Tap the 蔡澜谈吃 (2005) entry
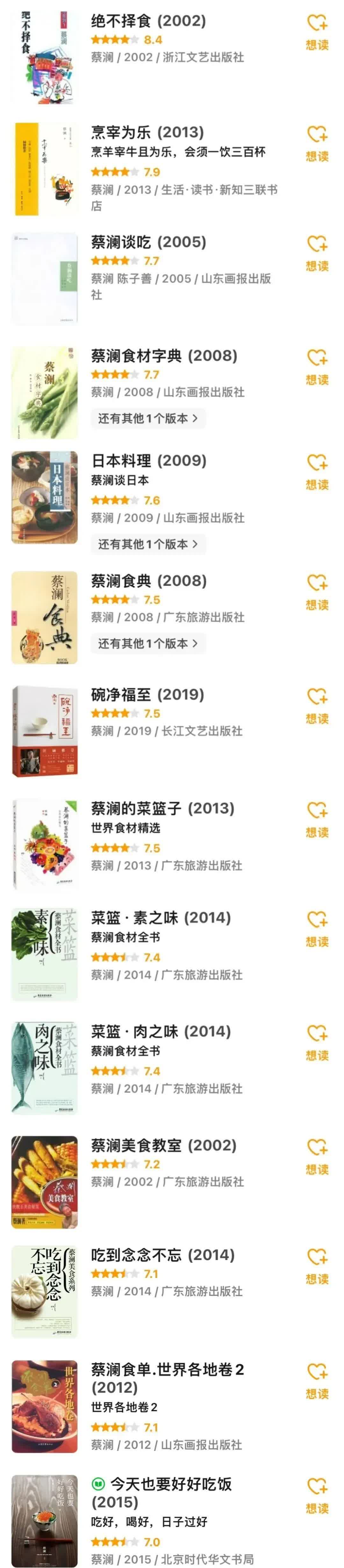The image size is (344, 1568). click(148, 242)
